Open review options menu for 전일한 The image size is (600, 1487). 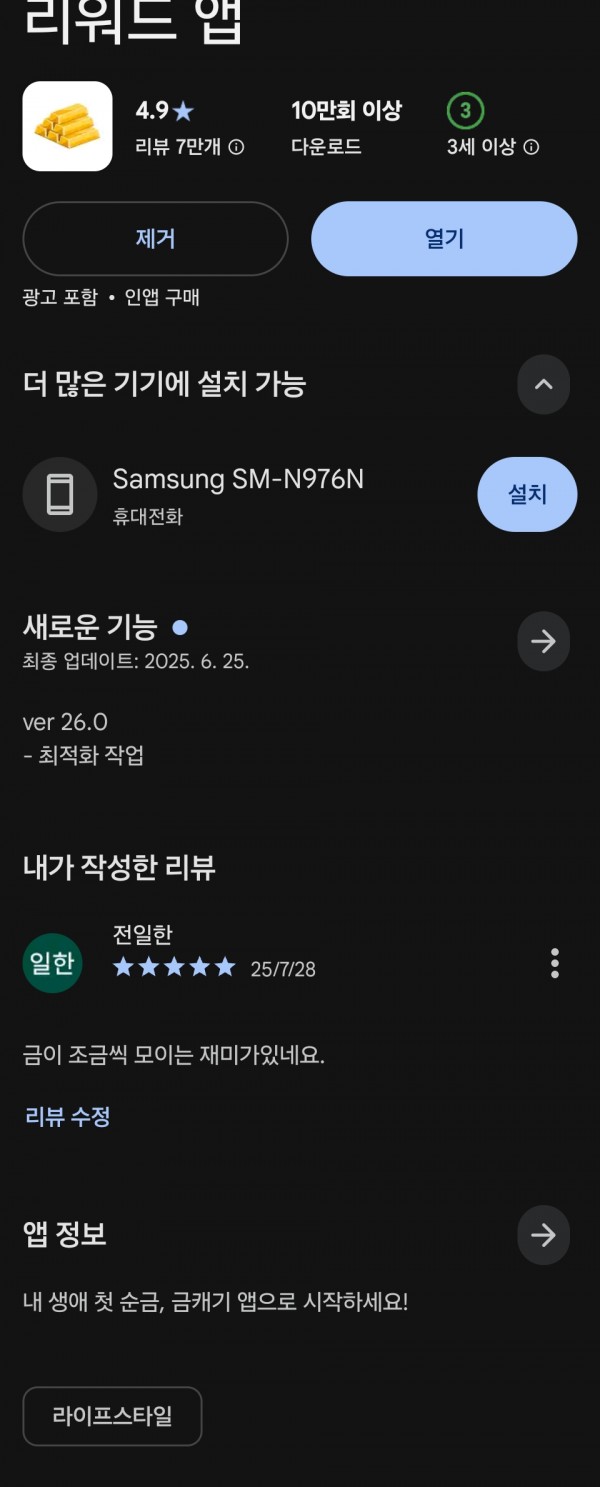tap(554, 963)
